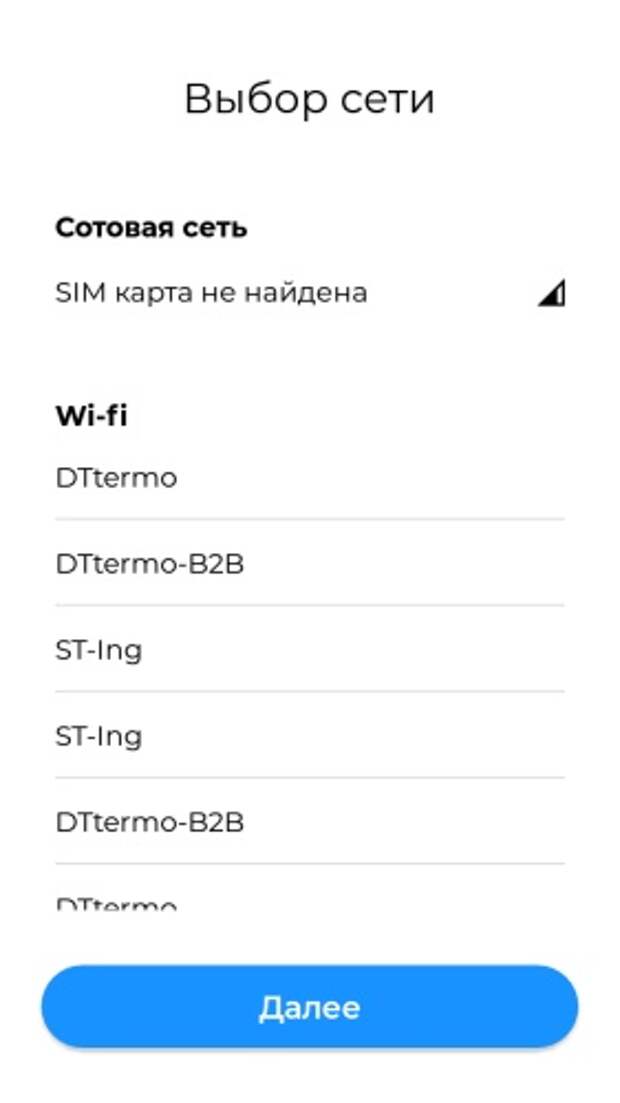Select the second DTtermo-B2B network listed

tap(310, 822)
